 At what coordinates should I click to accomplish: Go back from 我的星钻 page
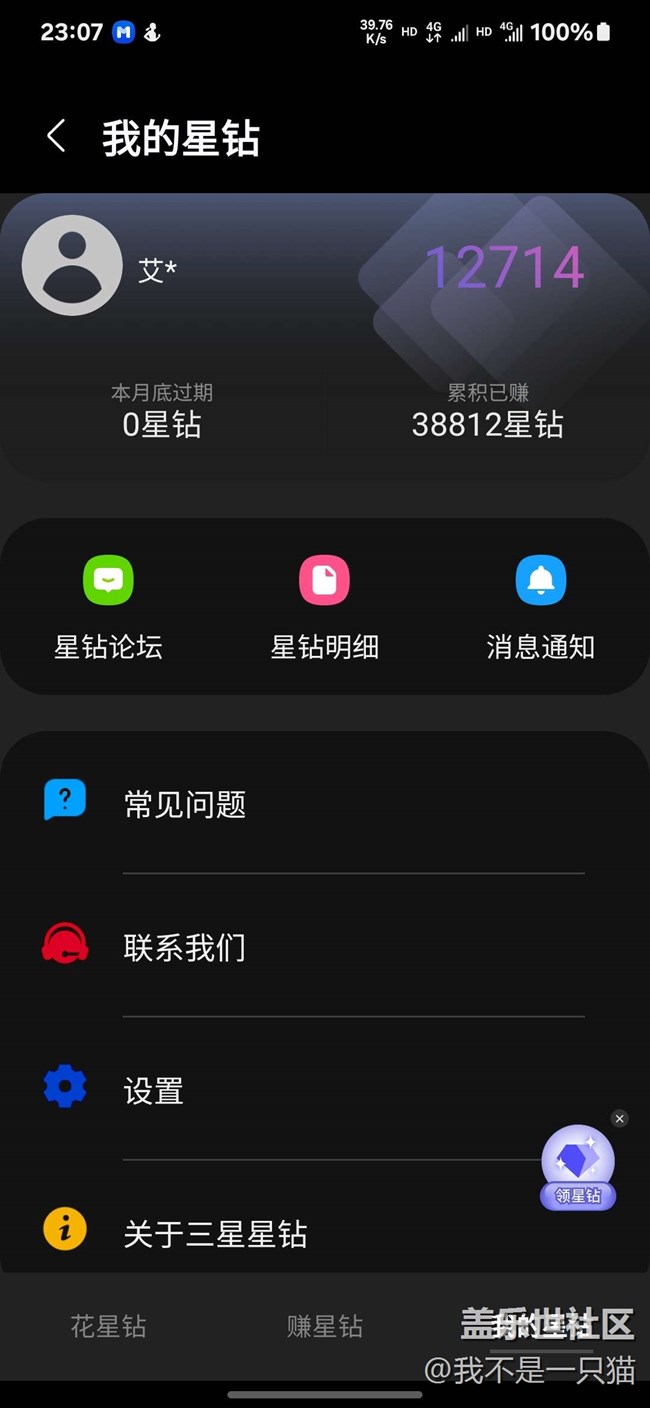[57, 137]
